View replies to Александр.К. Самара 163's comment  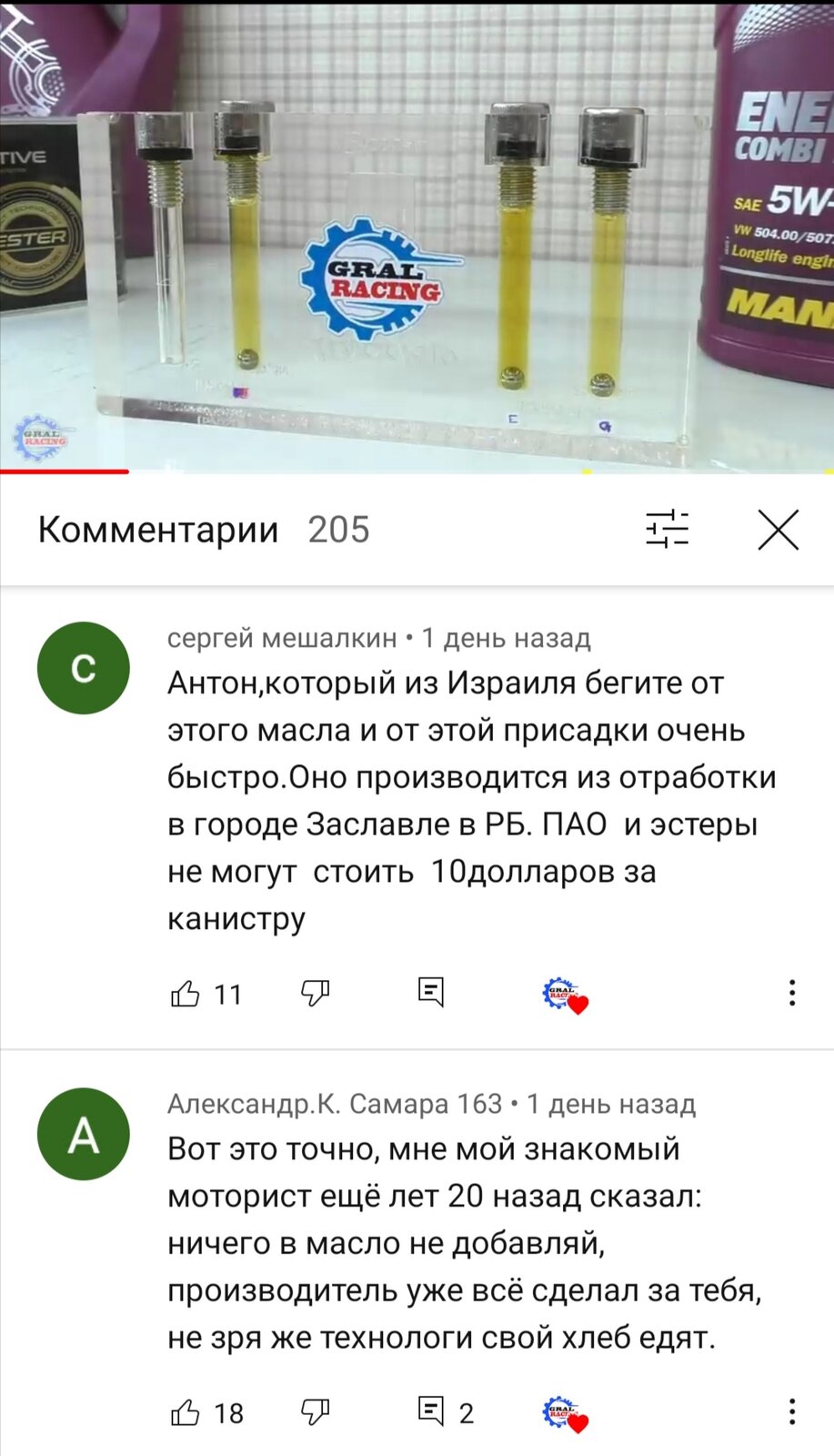click(446, 1411)
